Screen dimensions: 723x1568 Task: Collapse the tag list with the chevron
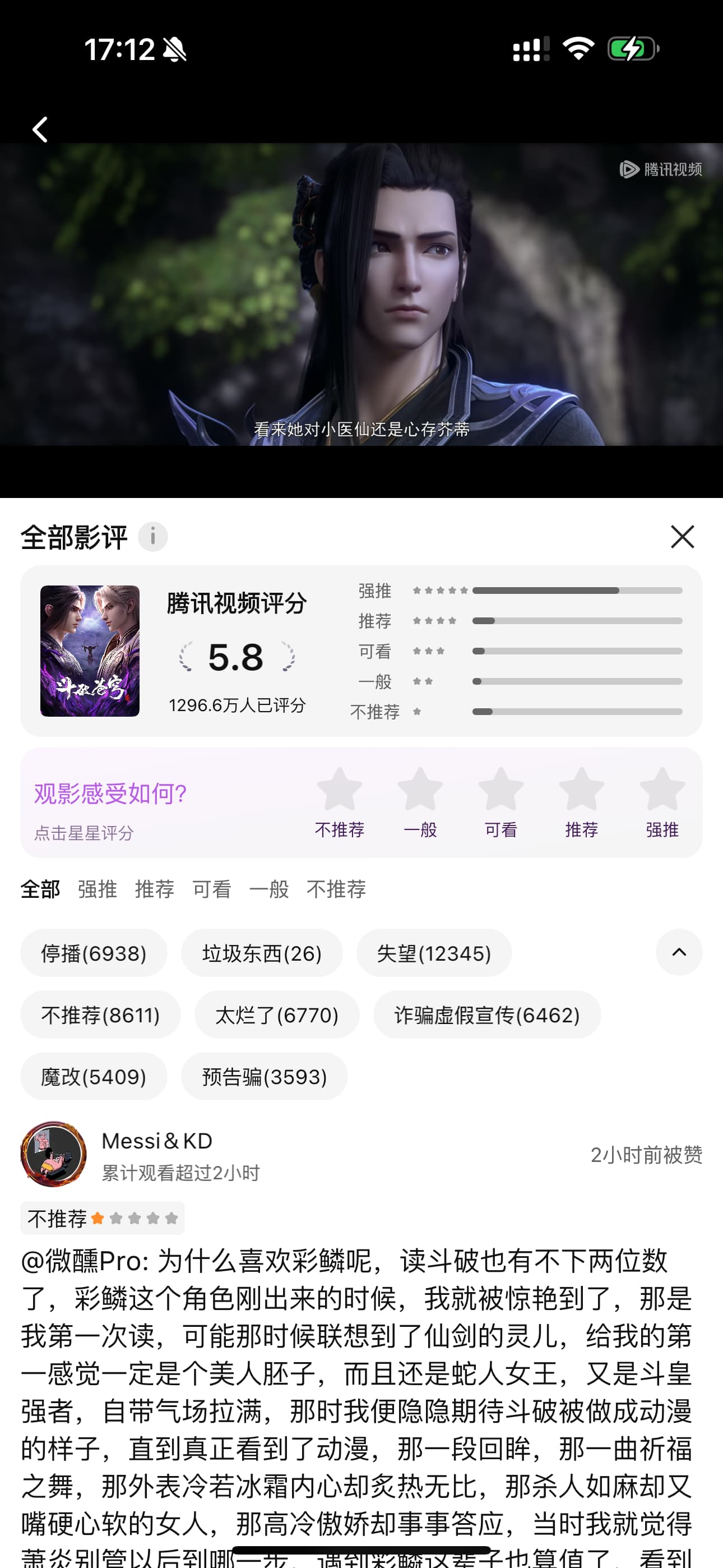pos(679,953)
